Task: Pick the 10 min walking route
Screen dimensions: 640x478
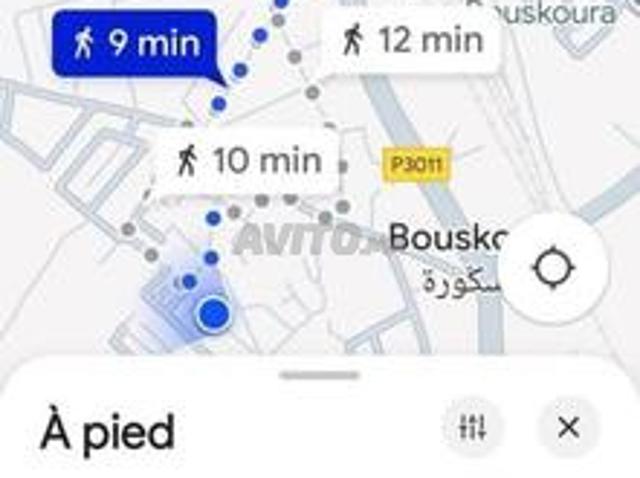Action: click(248, 161)
